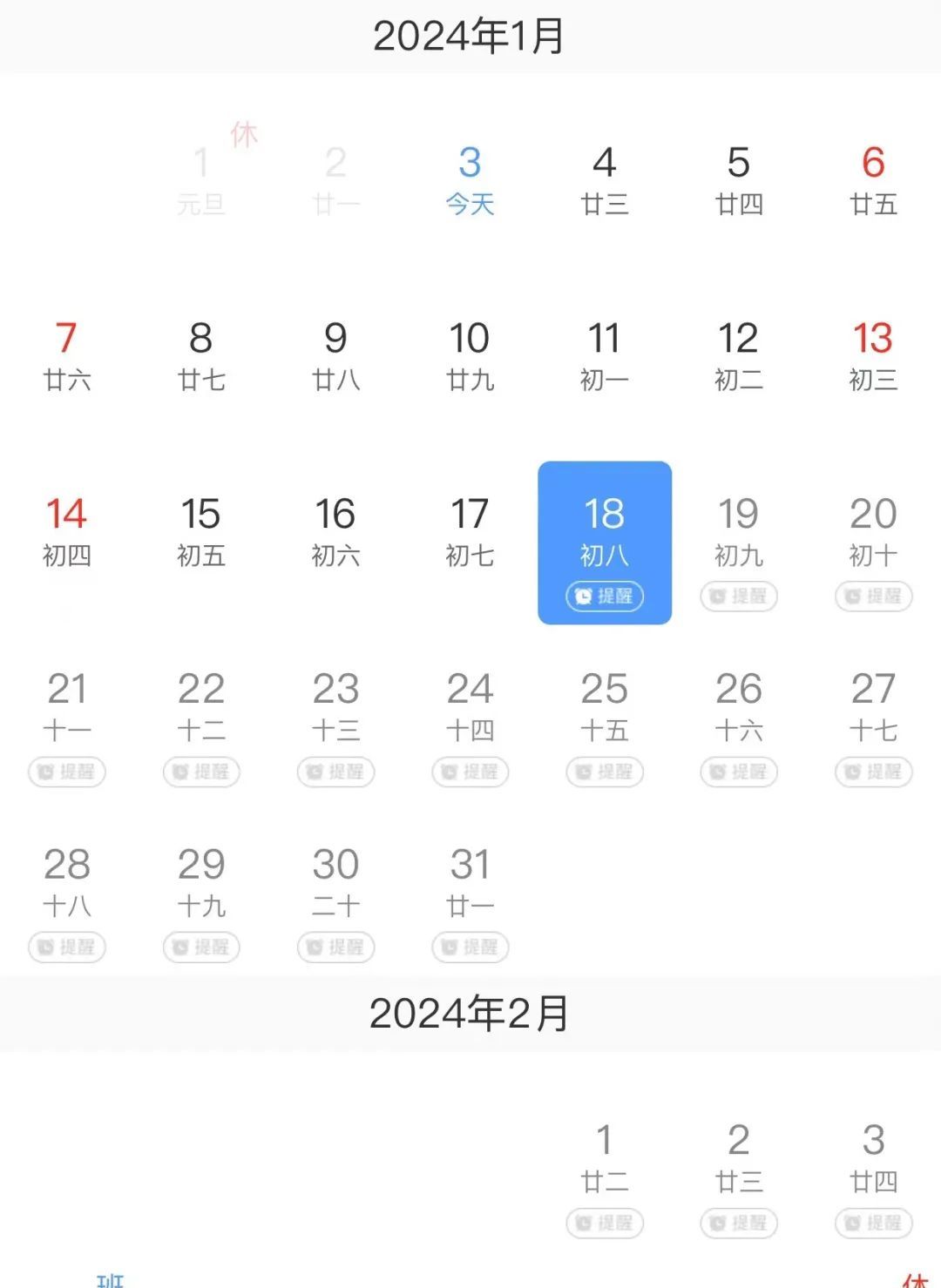This screenshot has height=1288, width=941.
Task: Set a 提醒 reminder for January 28
Action: (67, 947)
